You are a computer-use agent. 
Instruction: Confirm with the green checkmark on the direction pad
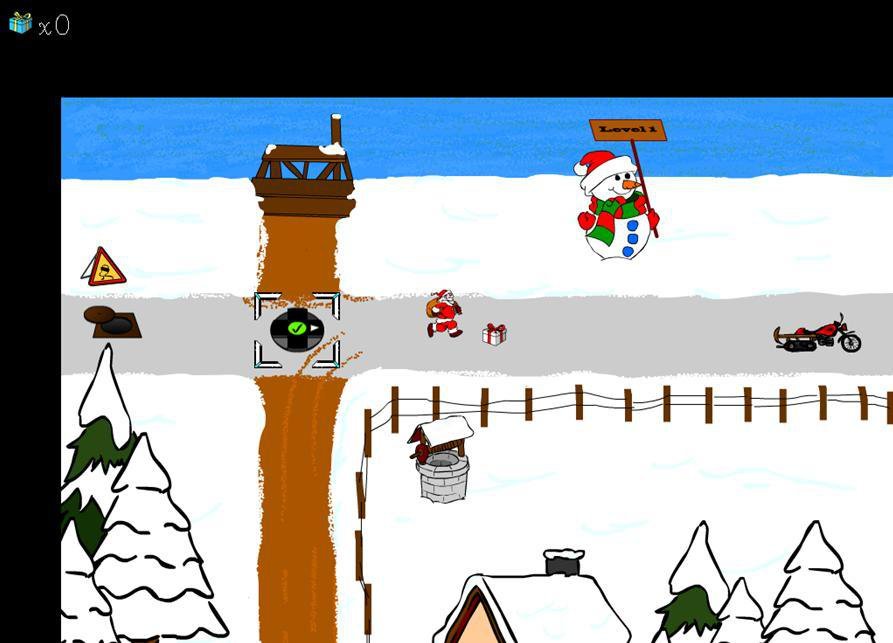click(x=296, y=328)
